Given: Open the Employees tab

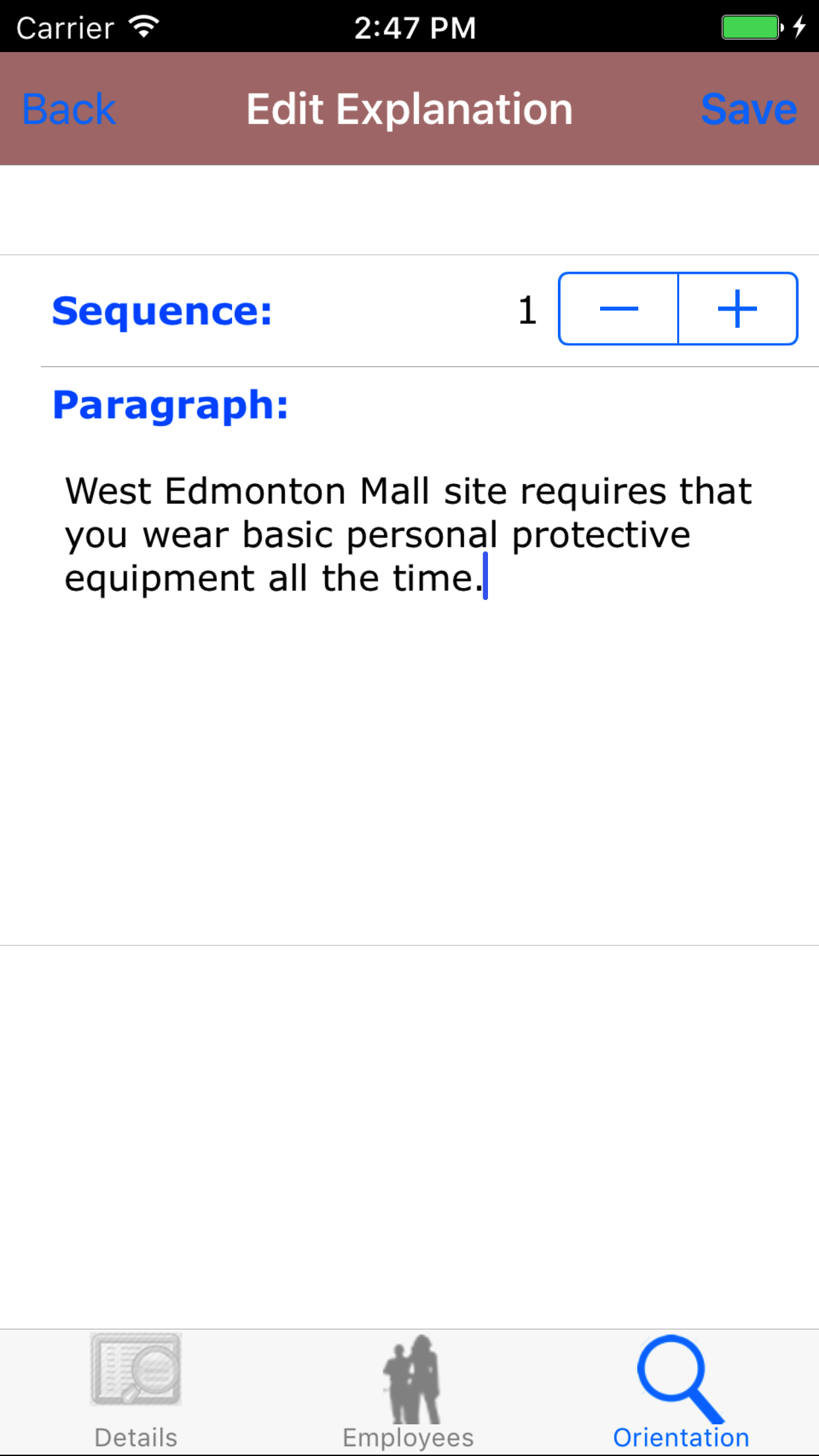Looking at the screenshot, I should pyautogui.click(x=409, y=1391).
